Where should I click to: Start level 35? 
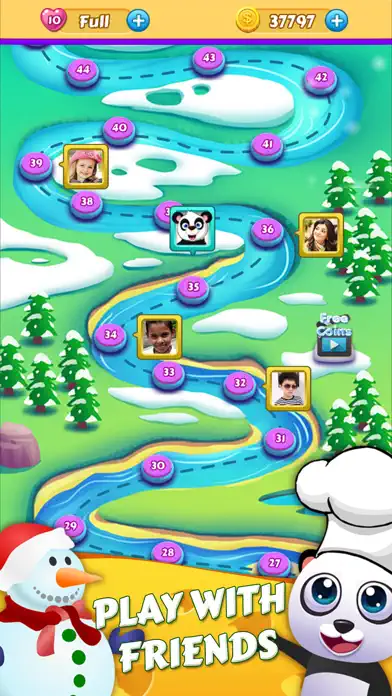(x=193, y=289)
